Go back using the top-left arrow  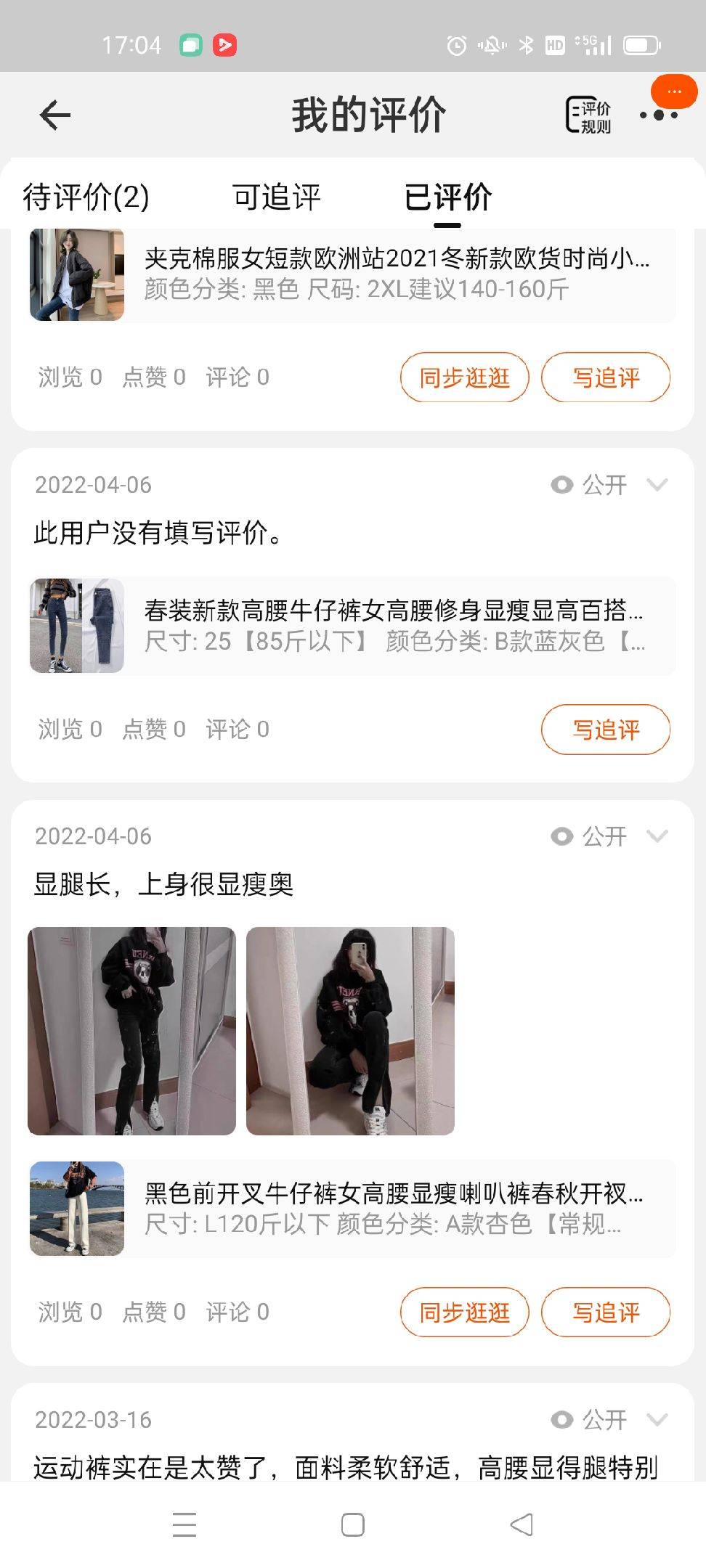click(55, 115)
